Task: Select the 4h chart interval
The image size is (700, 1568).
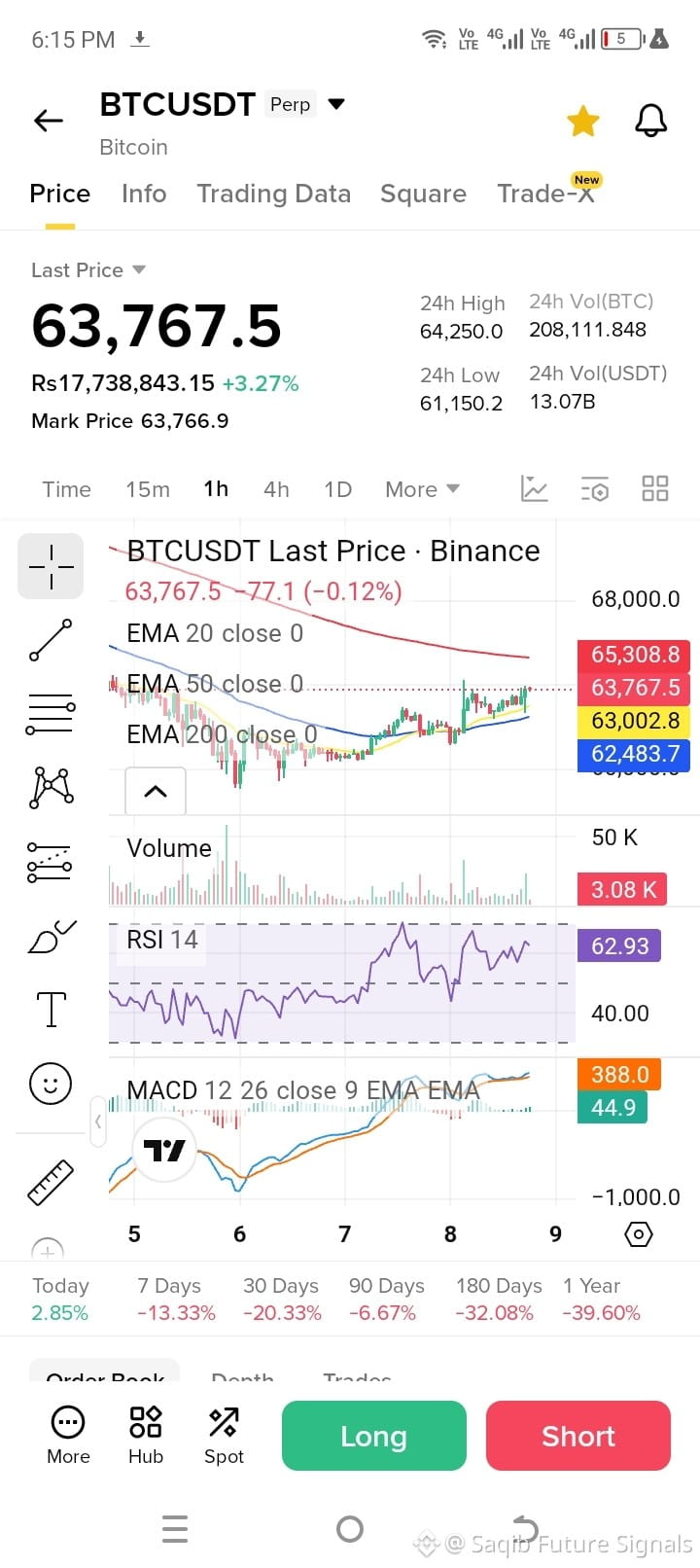Action: click(x=276, y=489)
